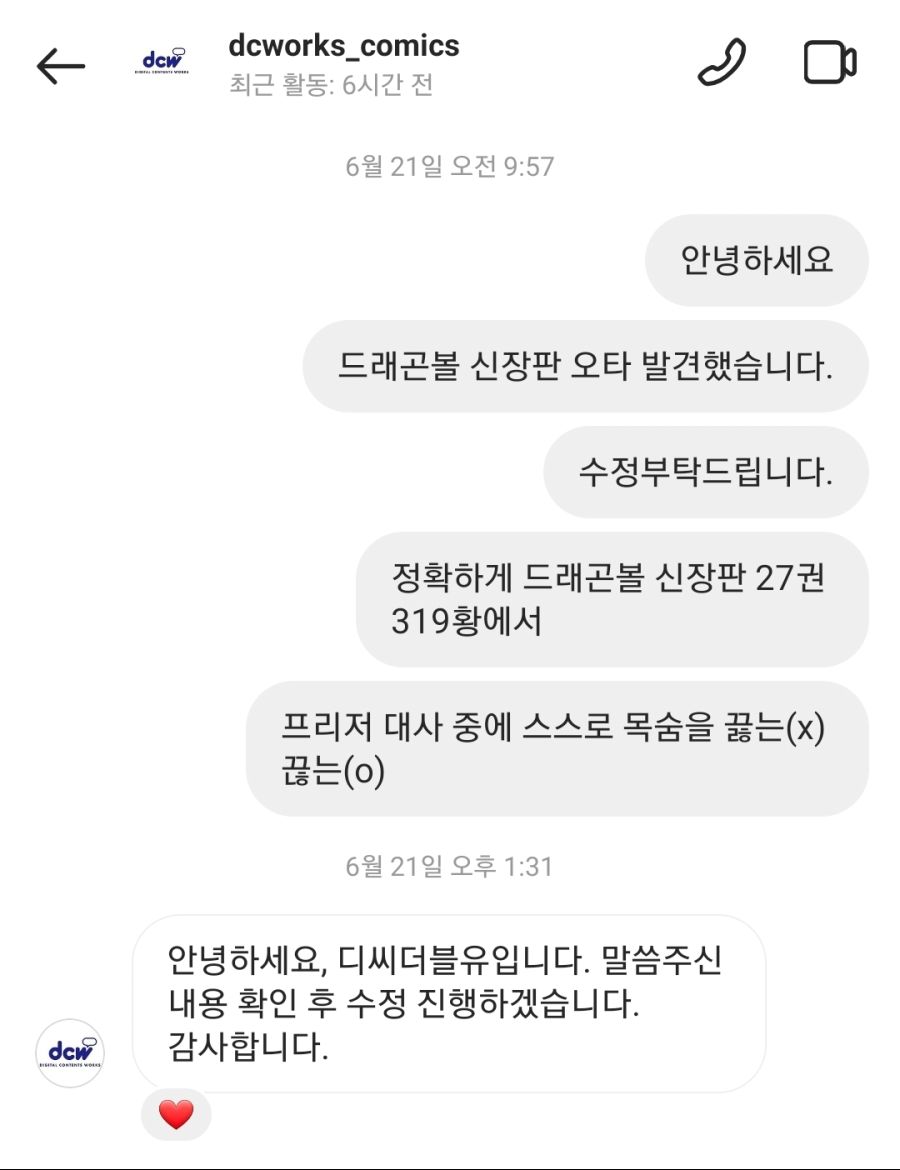Image resolution: width=900 pixels, height=1170 pixels.
Task: Go back using the arrow icon
Action: (60, 66)
